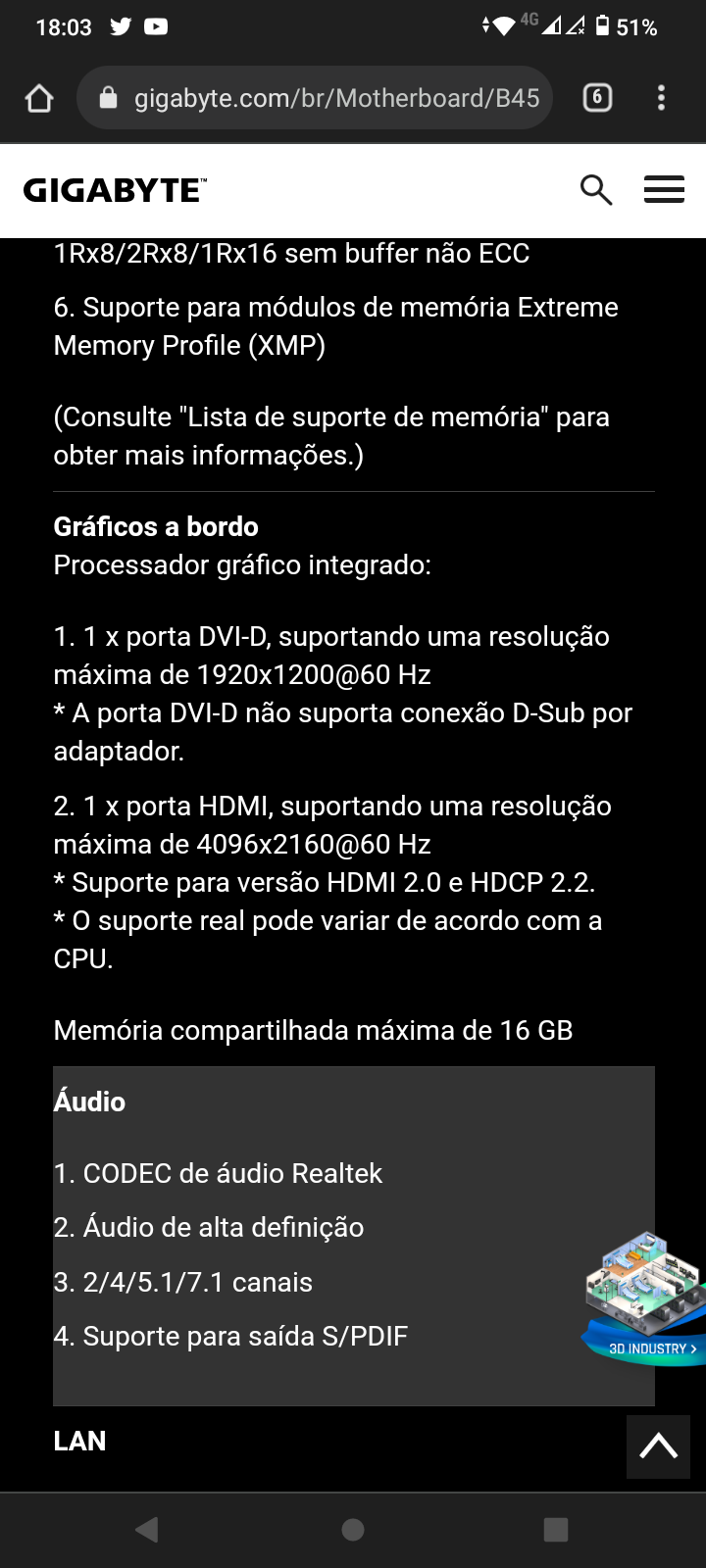
Task: Tap the browser home icon
Action: click(x=39, y=98)
